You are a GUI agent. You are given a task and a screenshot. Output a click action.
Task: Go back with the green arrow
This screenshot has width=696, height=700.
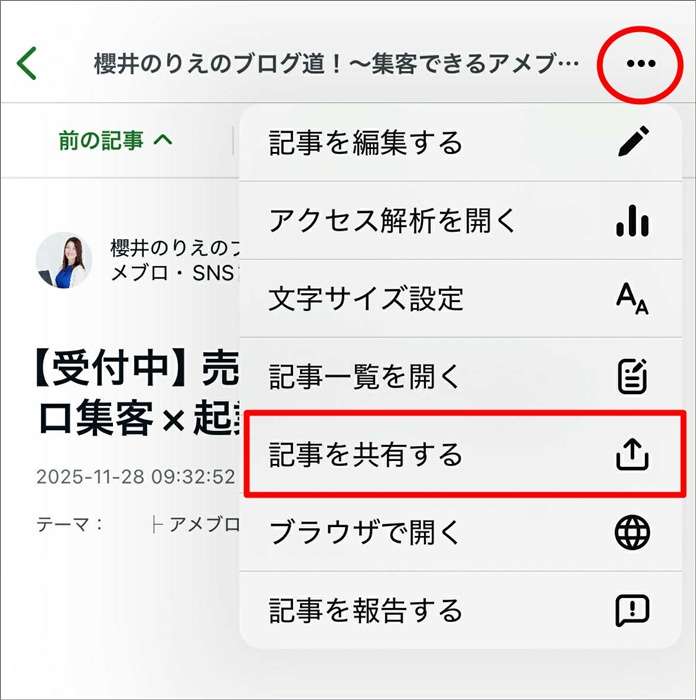pos(28,64)
